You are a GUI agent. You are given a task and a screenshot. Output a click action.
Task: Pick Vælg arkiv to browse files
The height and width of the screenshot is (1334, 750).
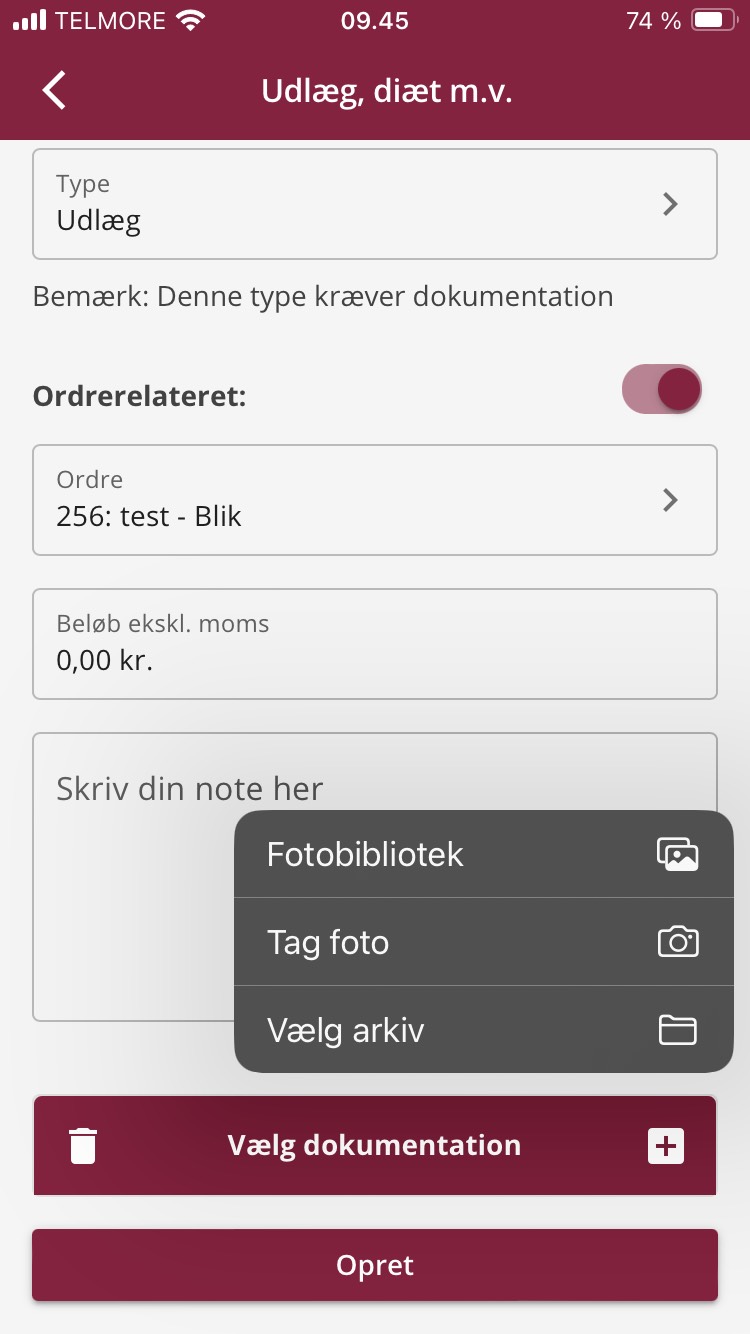pyautogui.click(x=484, y=1030)
